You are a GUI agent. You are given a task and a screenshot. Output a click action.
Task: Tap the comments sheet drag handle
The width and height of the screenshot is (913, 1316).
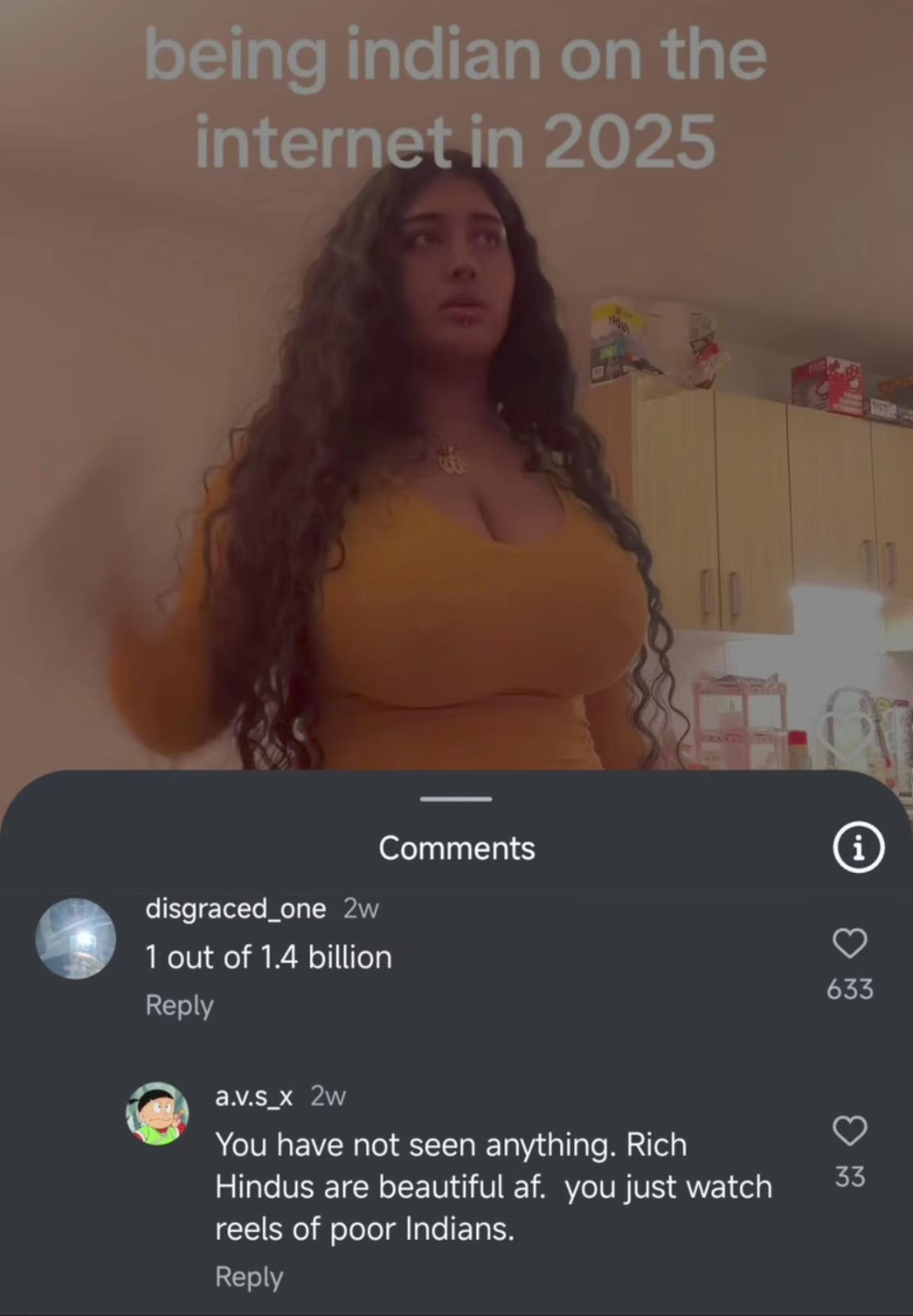[456, 799]
